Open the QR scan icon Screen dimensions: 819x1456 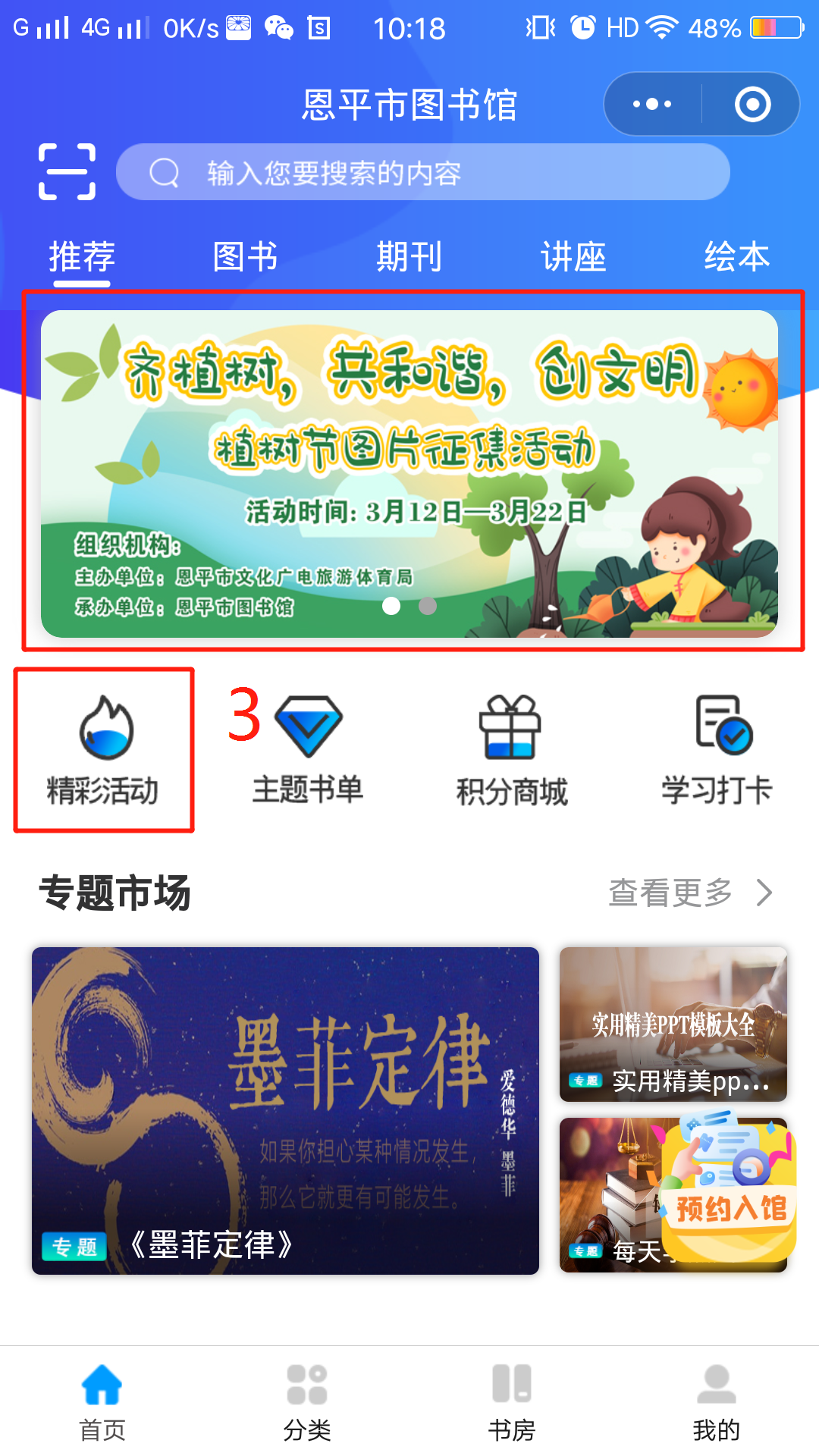67,172
